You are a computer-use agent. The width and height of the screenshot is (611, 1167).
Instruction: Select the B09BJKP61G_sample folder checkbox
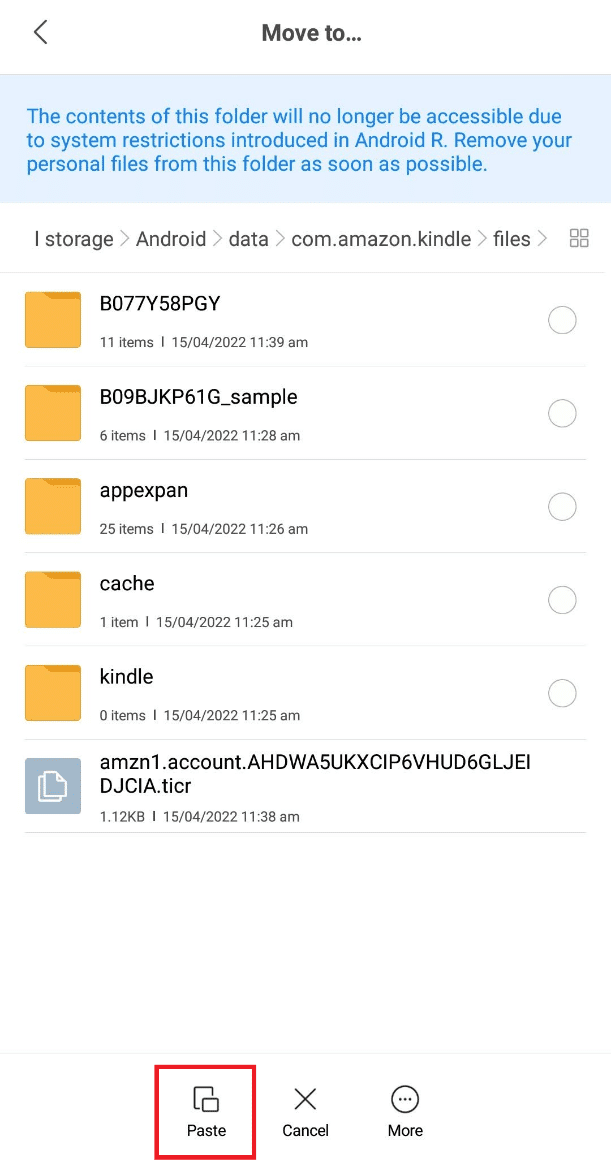pyautogui.click(x=562, y=413)
